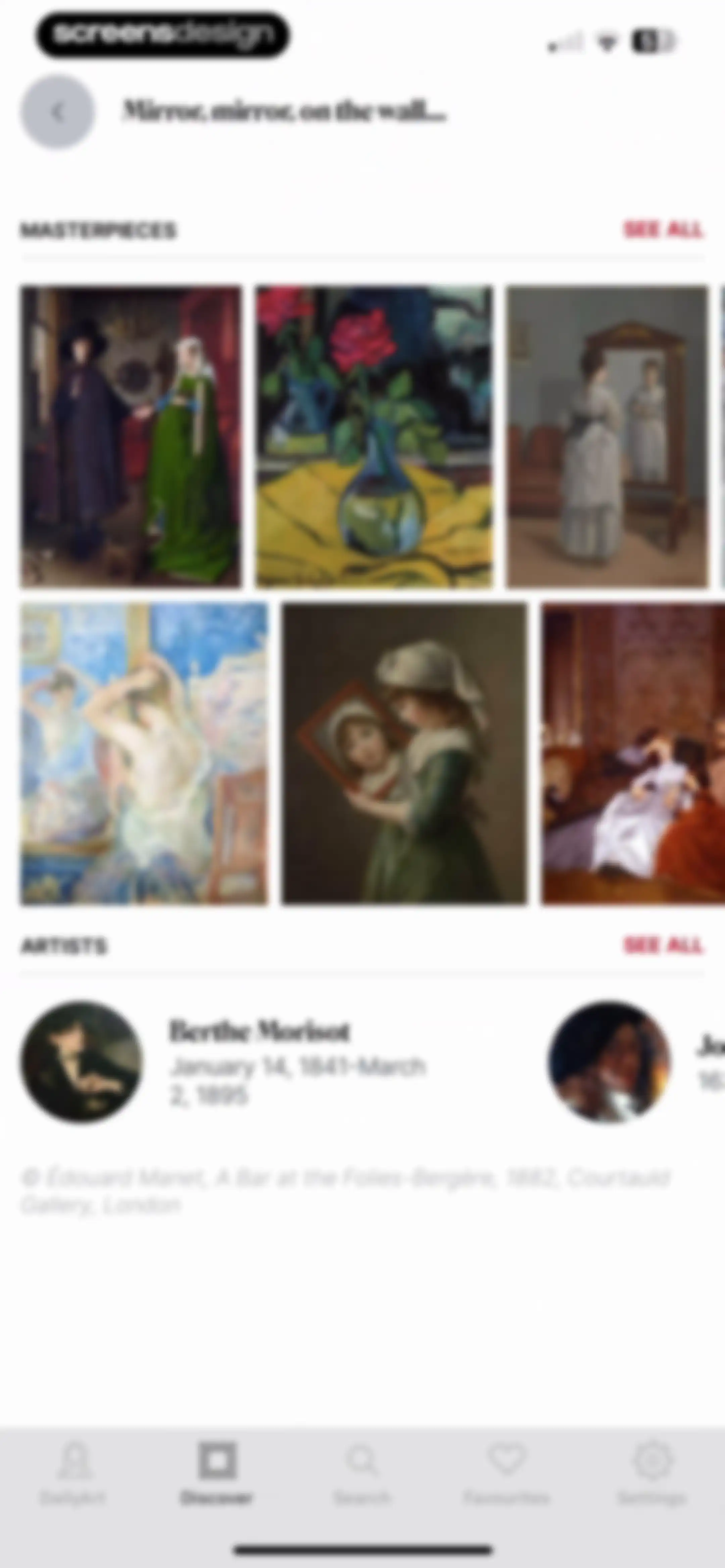The height and width of the screenshot is (1568, 725).
Task: See all masterpieces
Action: [664, 229]
